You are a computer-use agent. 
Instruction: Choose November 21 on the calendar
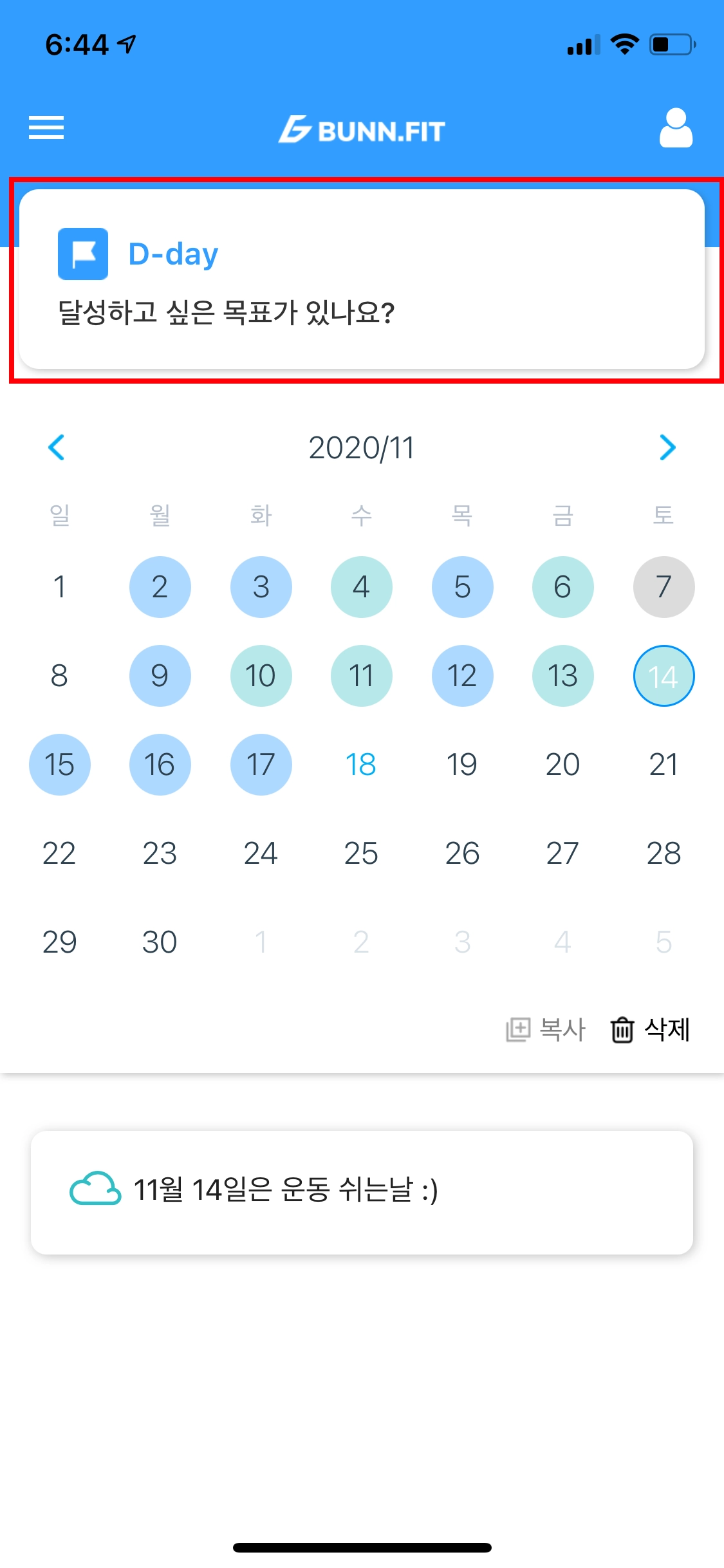pos(664,765)
